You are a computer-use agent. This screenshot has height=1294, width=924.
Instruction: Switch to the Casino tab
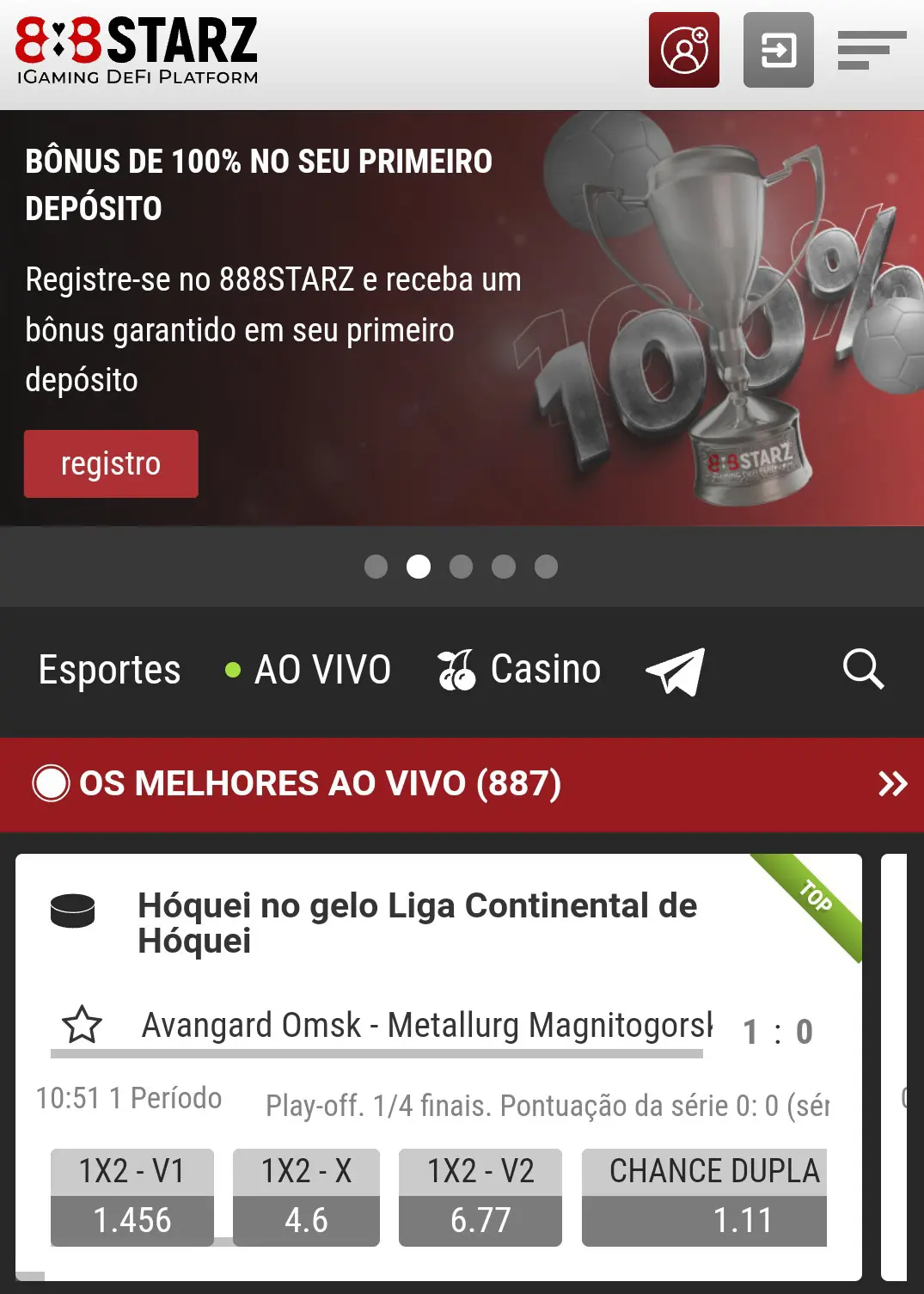[544, 670]
